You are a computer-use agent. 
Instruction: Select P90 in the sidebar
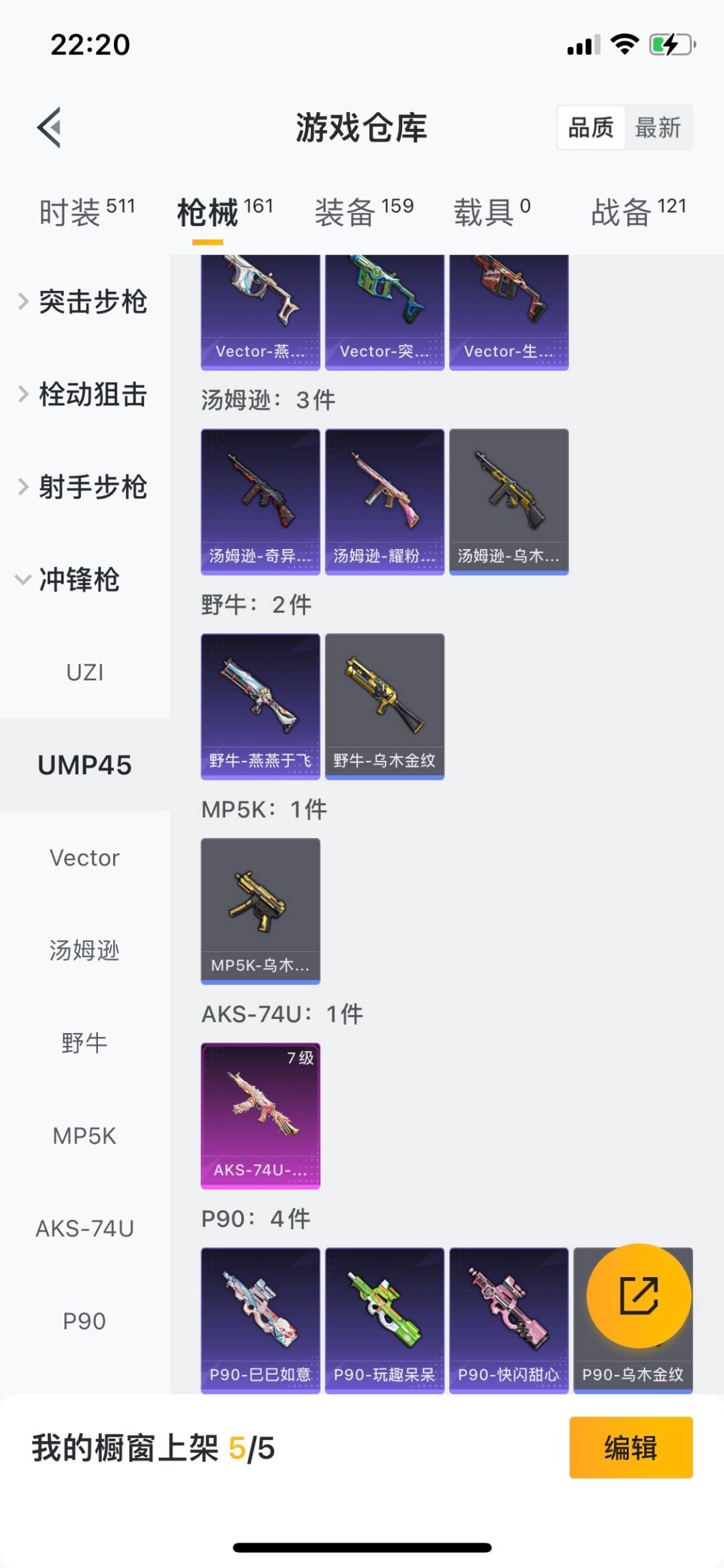point(84,1321)
